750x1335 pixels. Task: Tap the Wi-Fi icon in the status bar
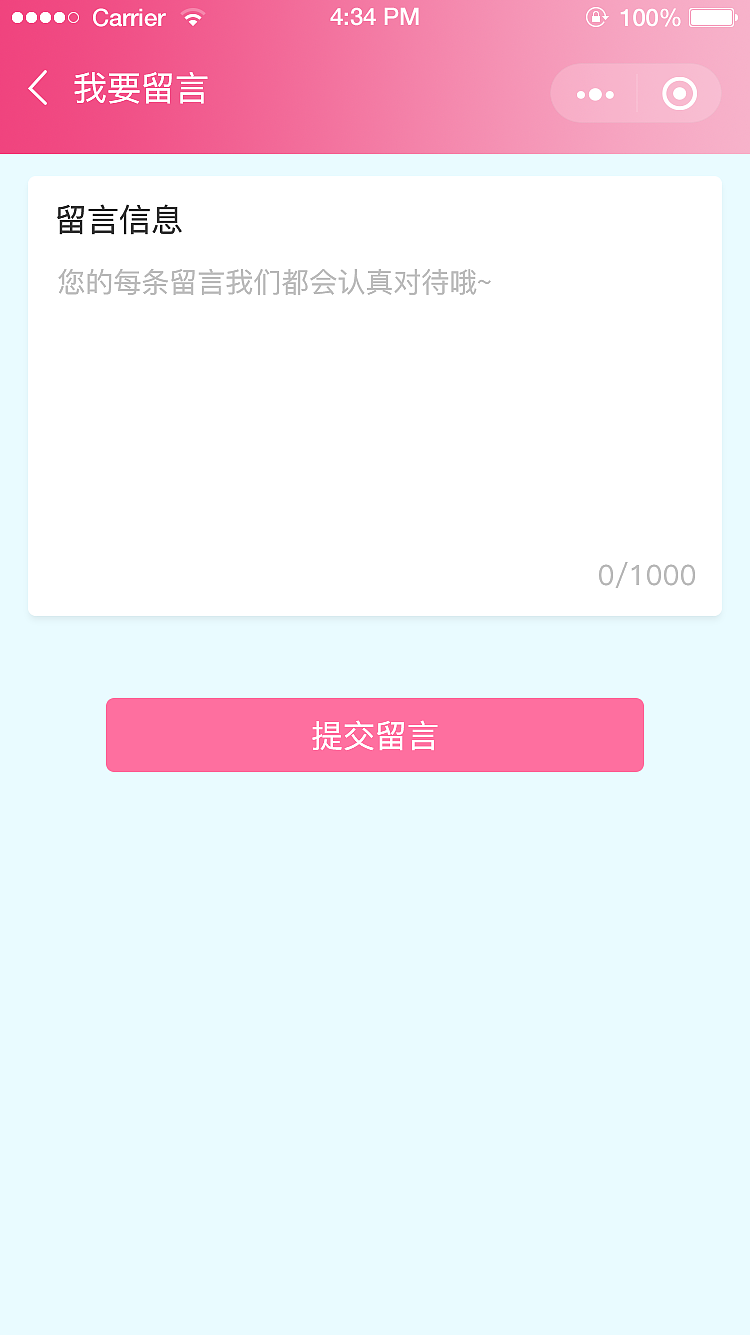(x=190, y=16)
